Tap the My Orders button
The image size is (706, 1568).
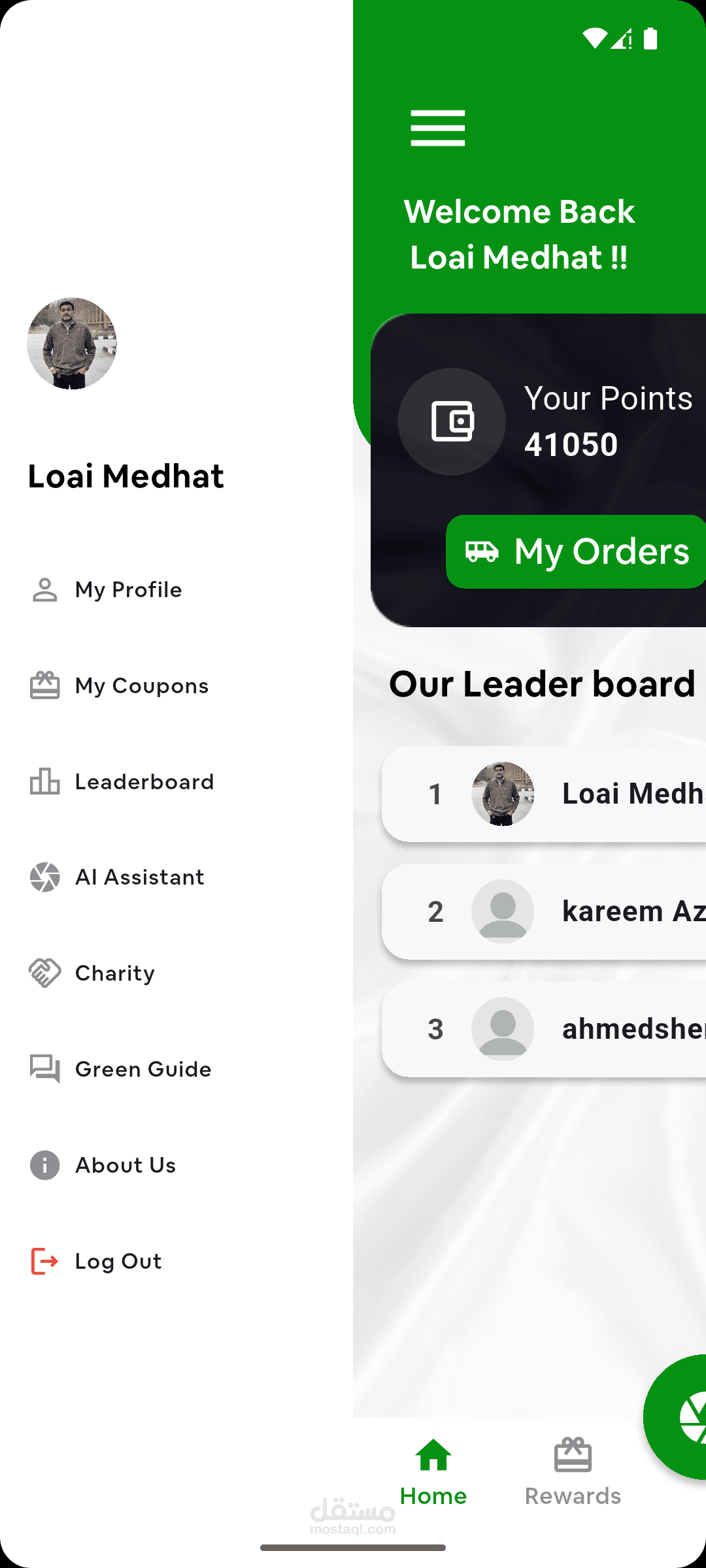coord(576,551)
